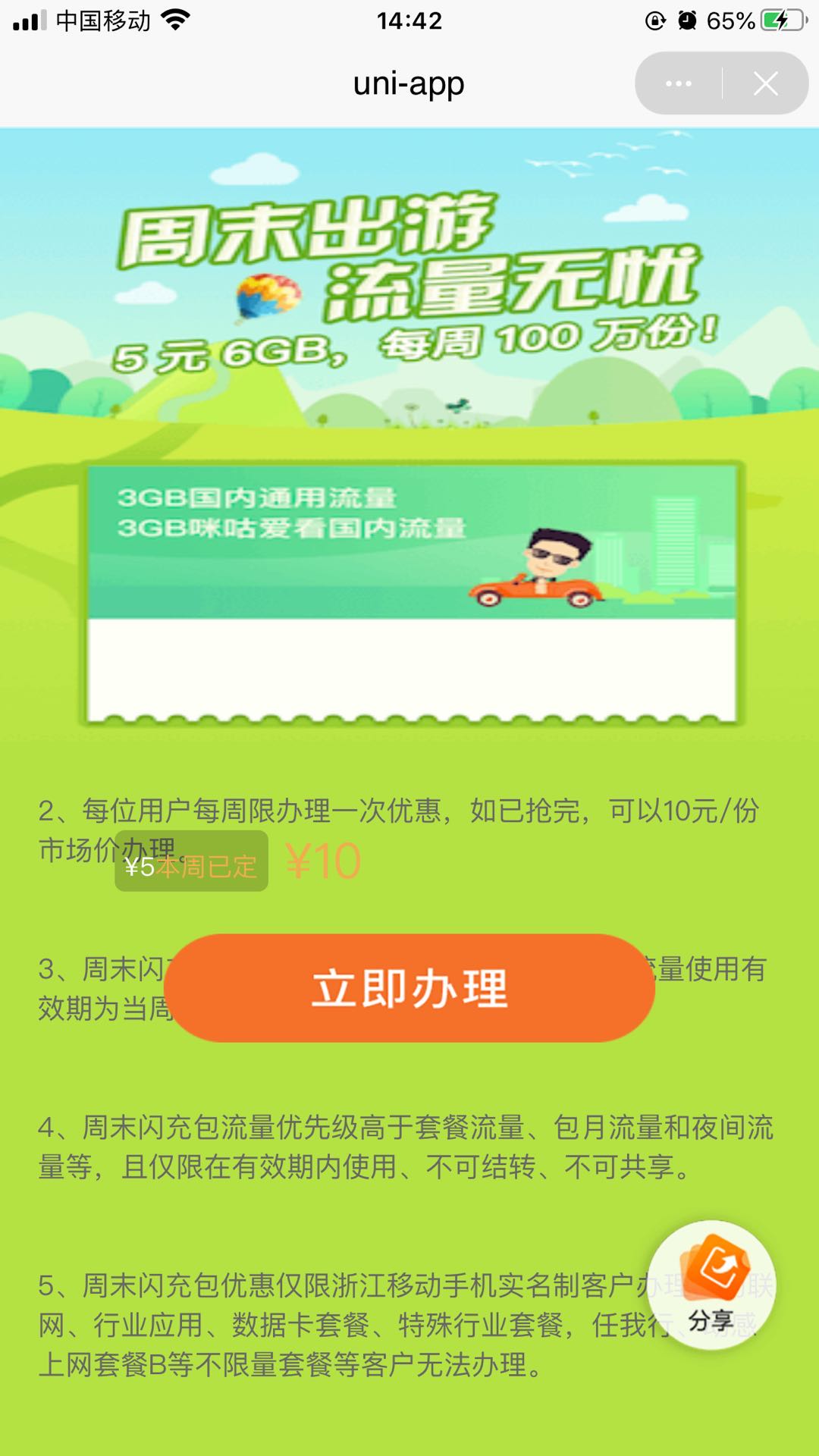Close the uni-app mini program
819x1456 pixels.
pos(765,83)
